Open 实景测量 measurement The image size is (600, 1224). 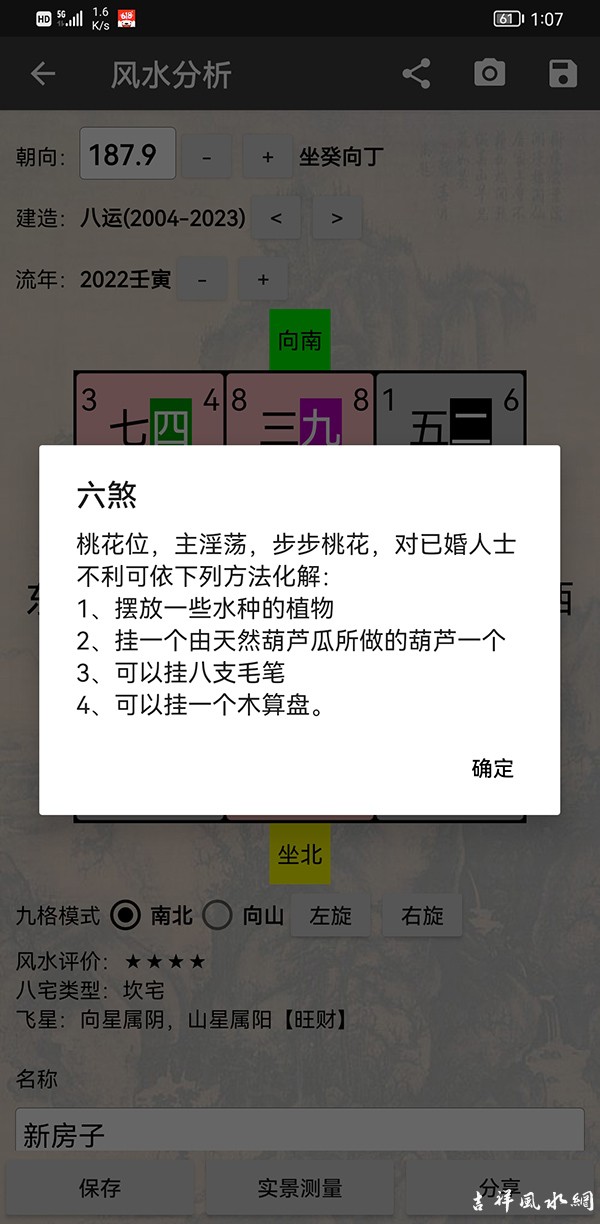300,1188
